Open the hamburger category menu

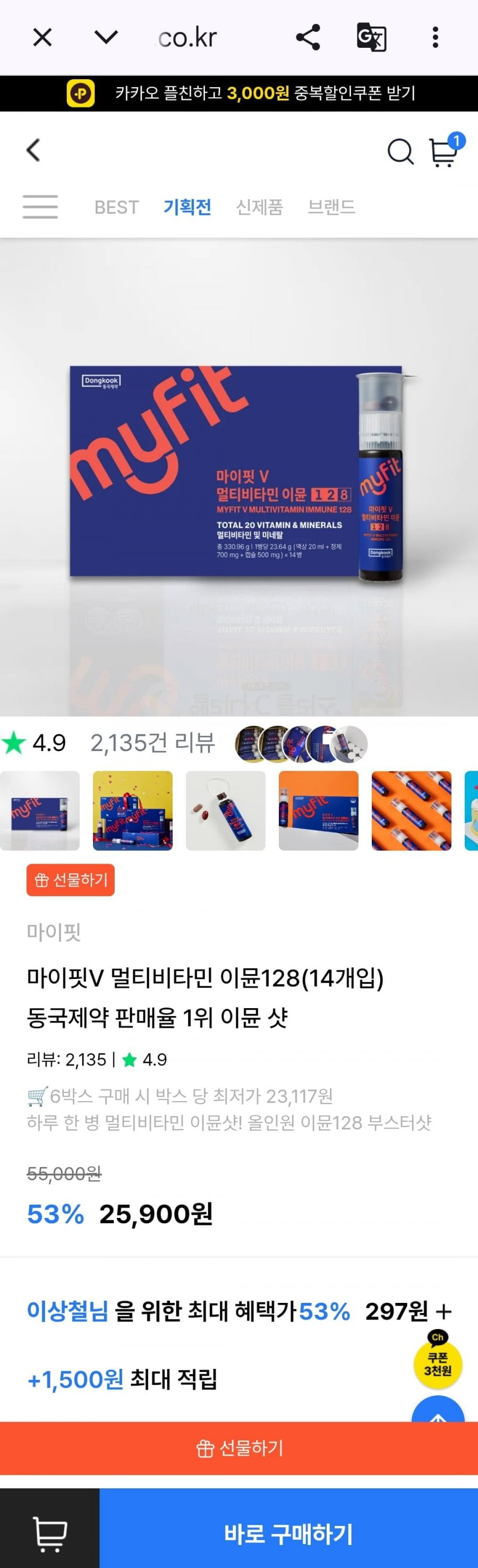tap(40, 207)
